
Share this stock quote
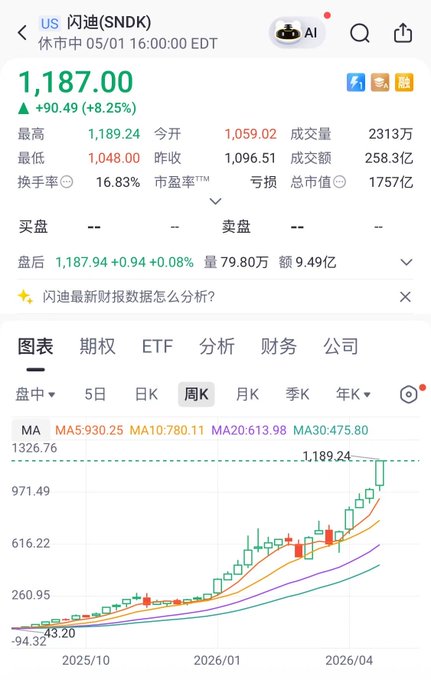coord(403,33)
